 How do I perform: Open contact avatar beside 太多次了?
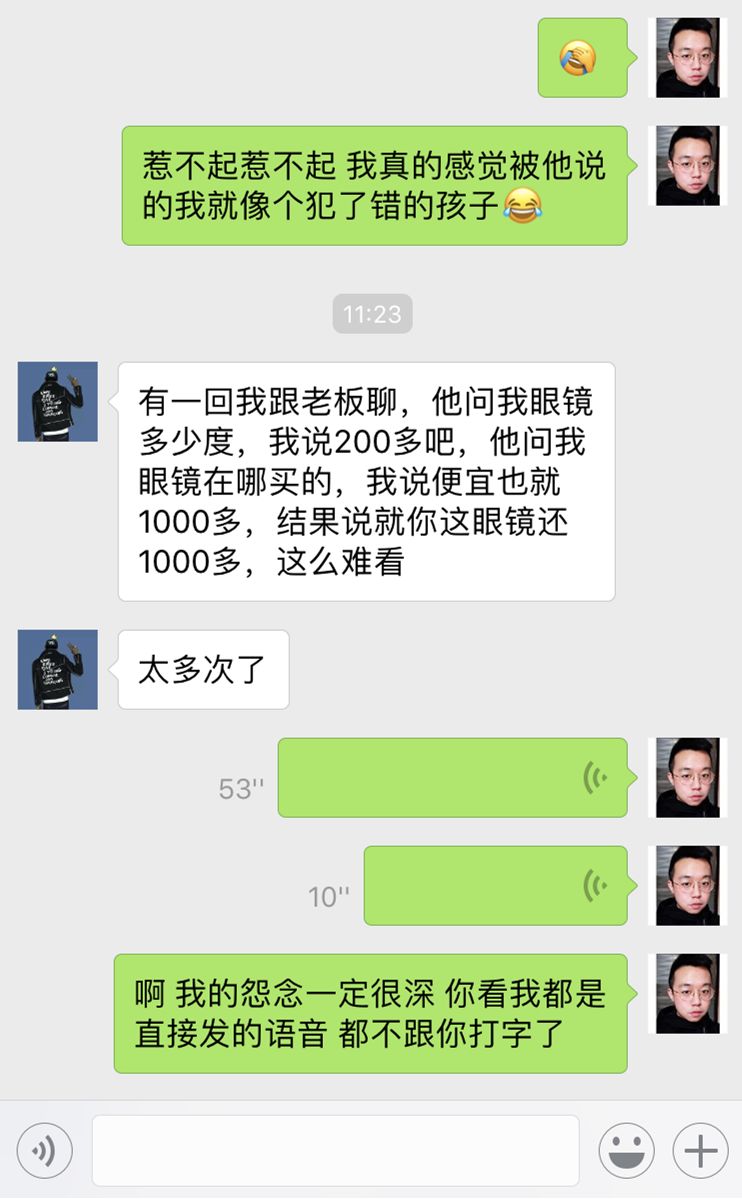(x=57, y=670)
